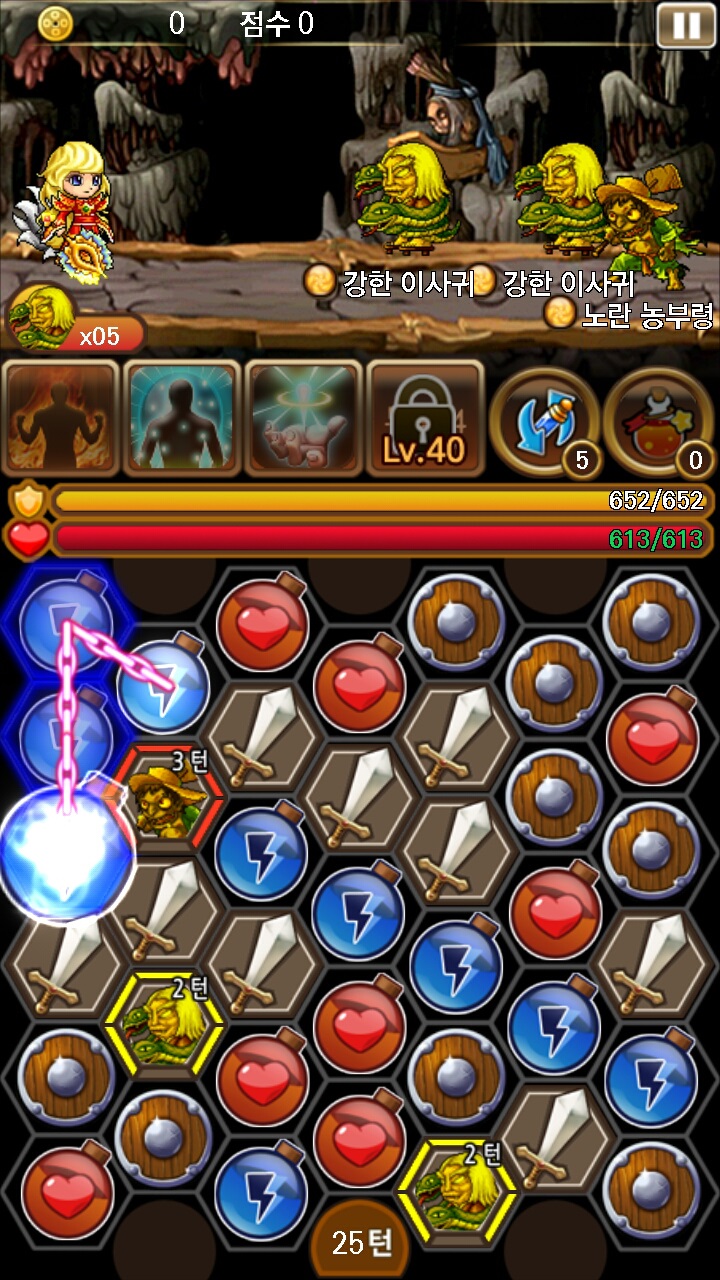Tap the locked Lv.40 skill slot
Screen dimensions: 720x1280
(x=425, y=417)
